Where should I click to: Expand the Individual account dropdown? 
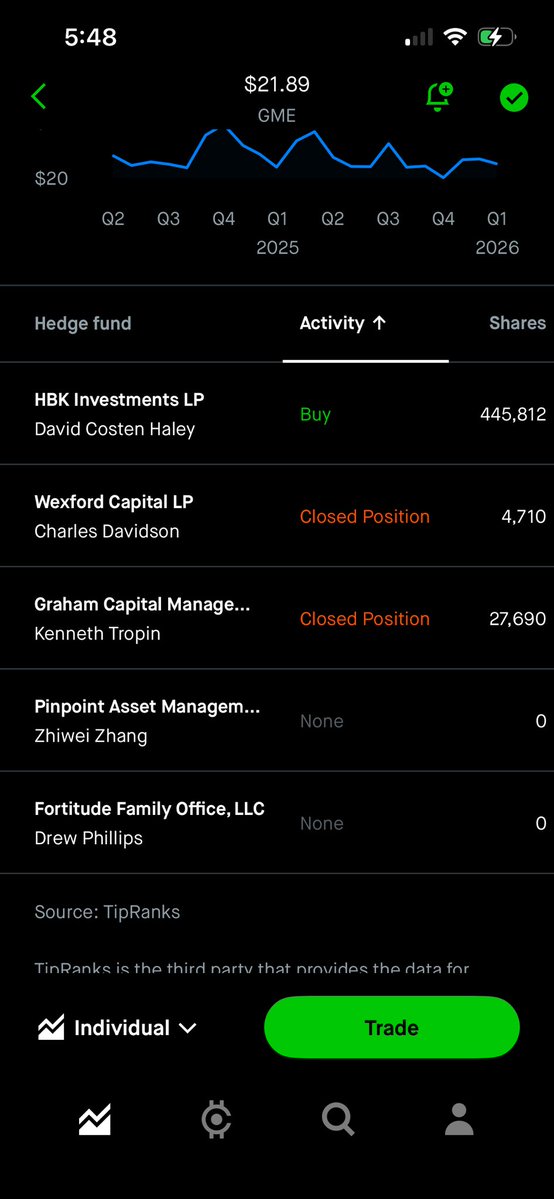[118, 1028]
